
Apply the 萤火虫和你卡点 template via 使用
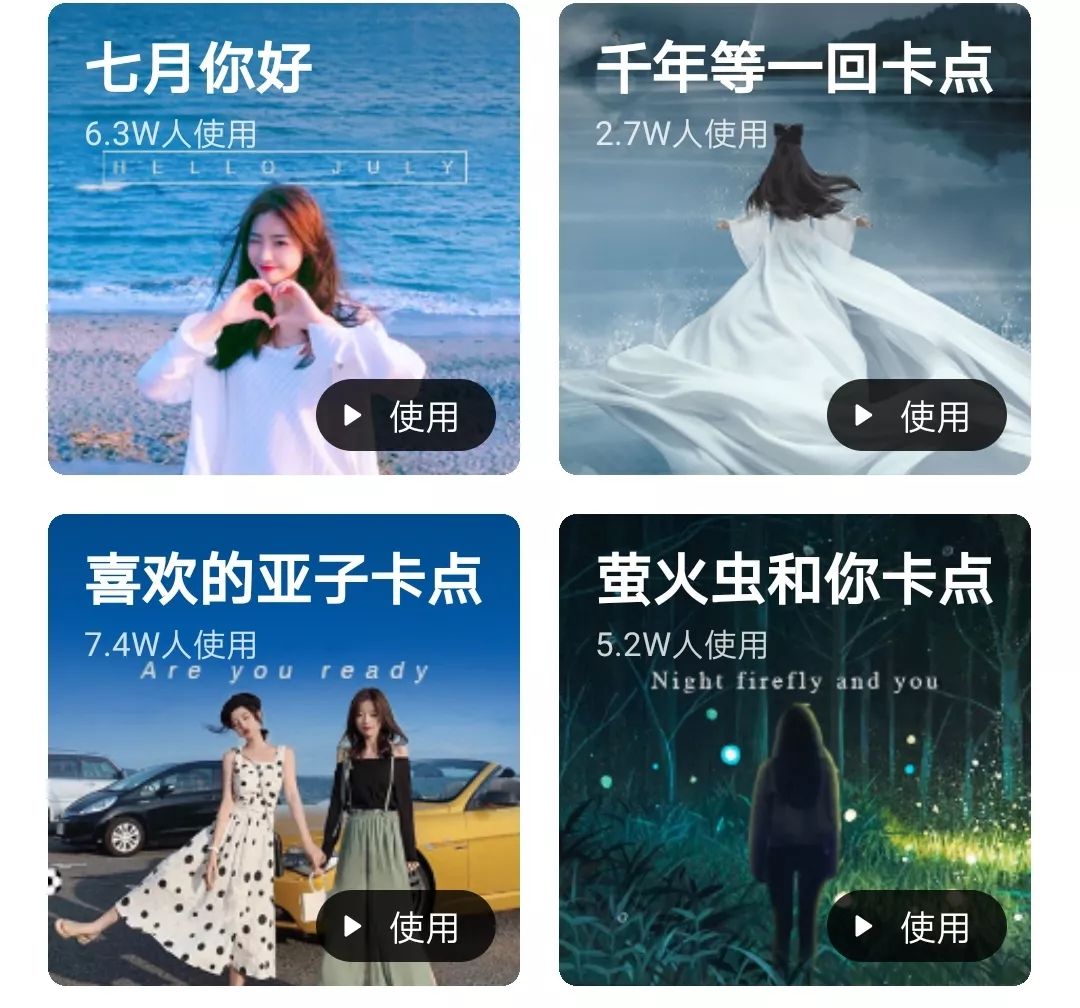tap(916, 926)
